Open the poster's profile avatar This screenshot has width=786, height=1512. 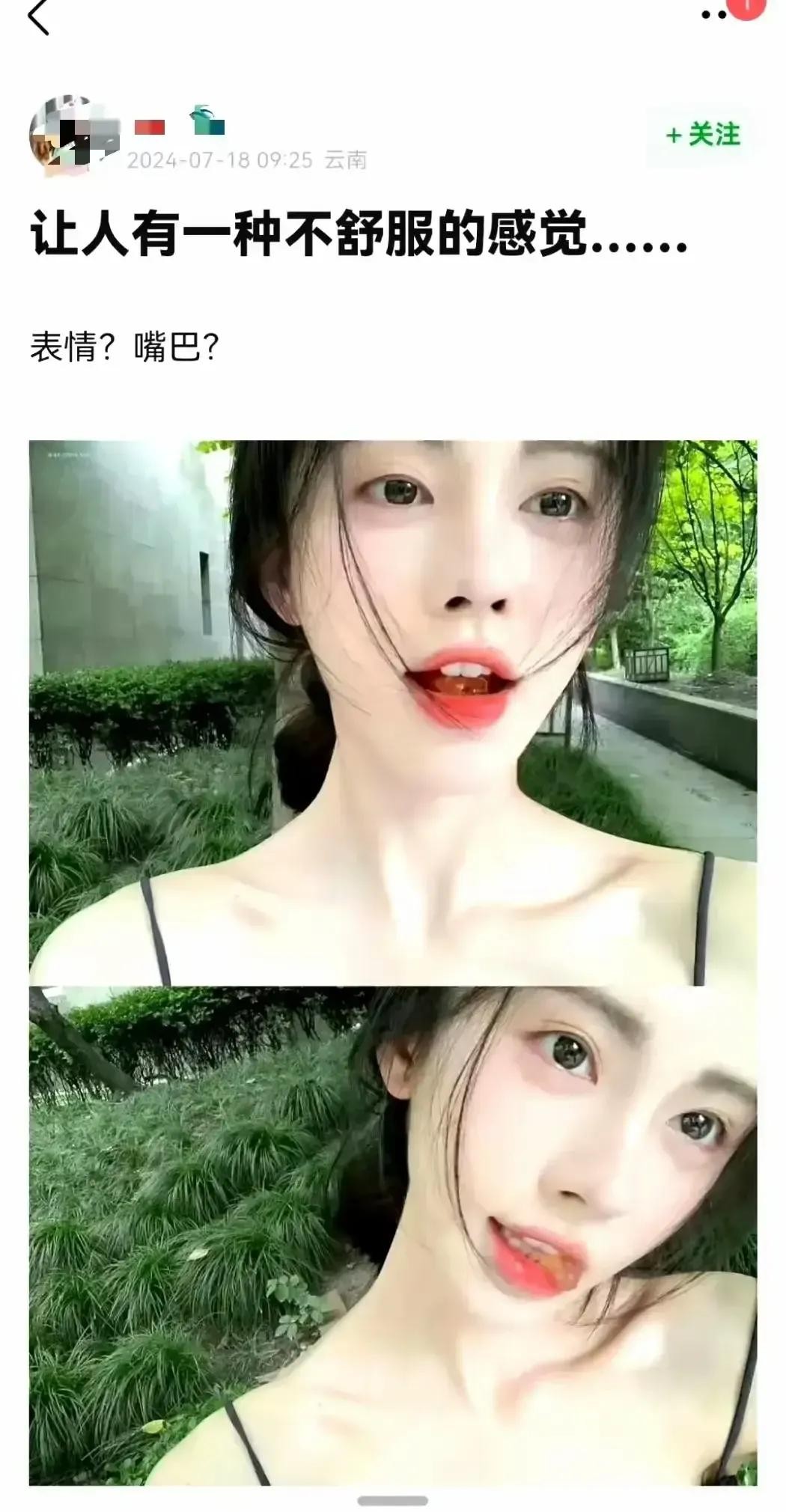point(64,136)
